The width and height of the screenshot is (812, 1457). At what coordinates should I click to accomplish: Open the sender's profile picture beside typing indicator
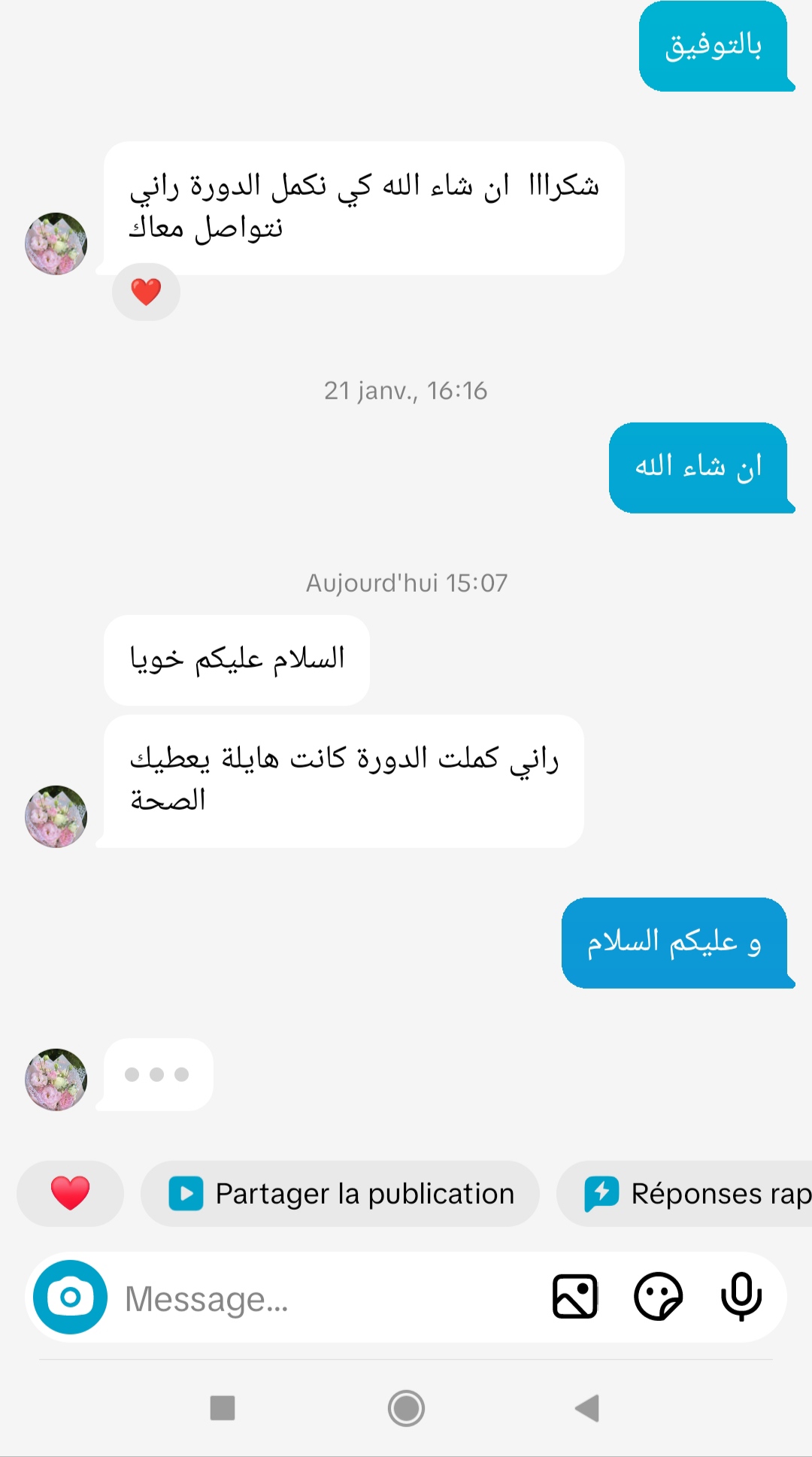pos(56,1080)
